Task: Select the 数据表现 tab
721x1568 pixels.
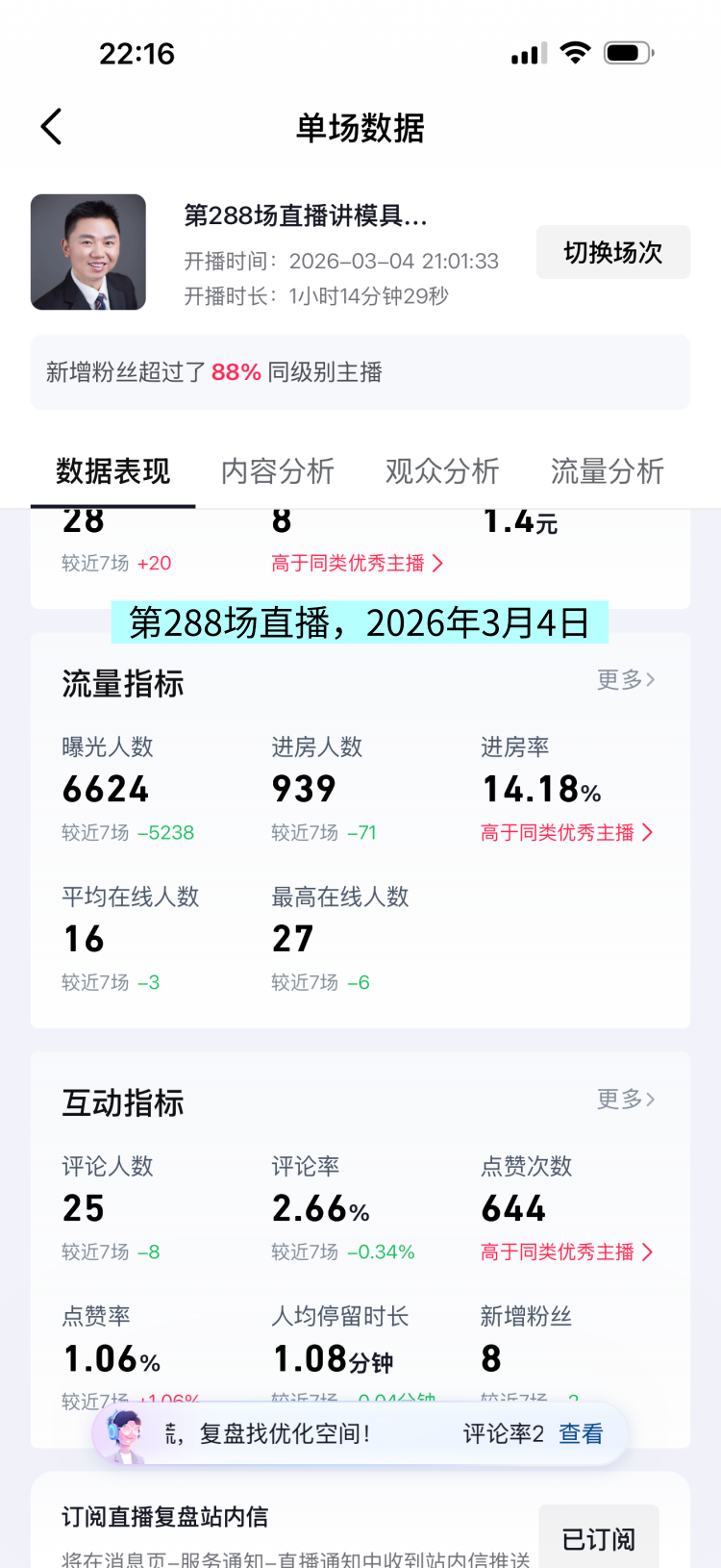Action: pos(113,471)
